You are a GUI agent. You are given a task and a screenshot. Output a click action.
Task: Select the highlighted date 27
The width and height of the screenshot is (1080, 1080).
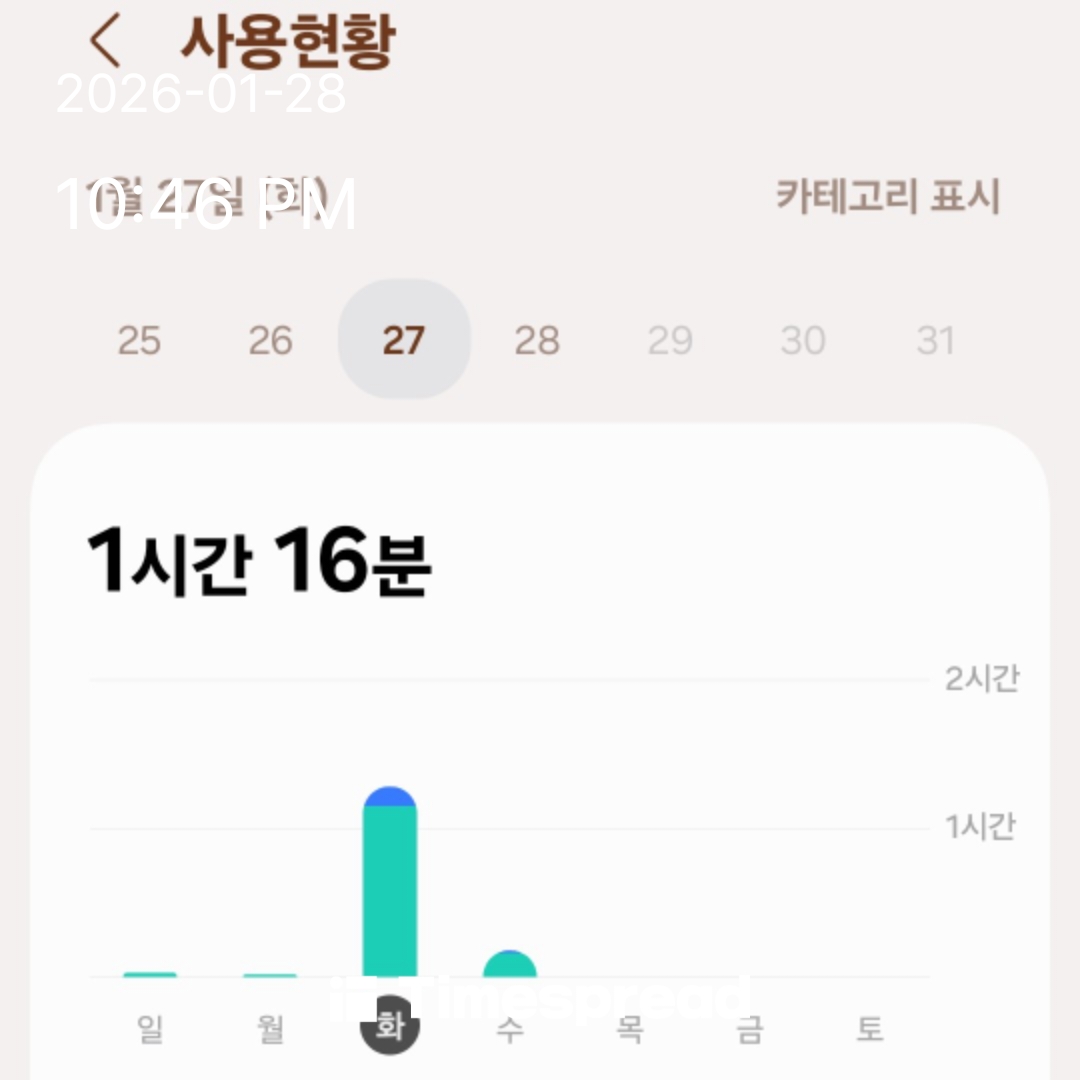click(403, 341)
